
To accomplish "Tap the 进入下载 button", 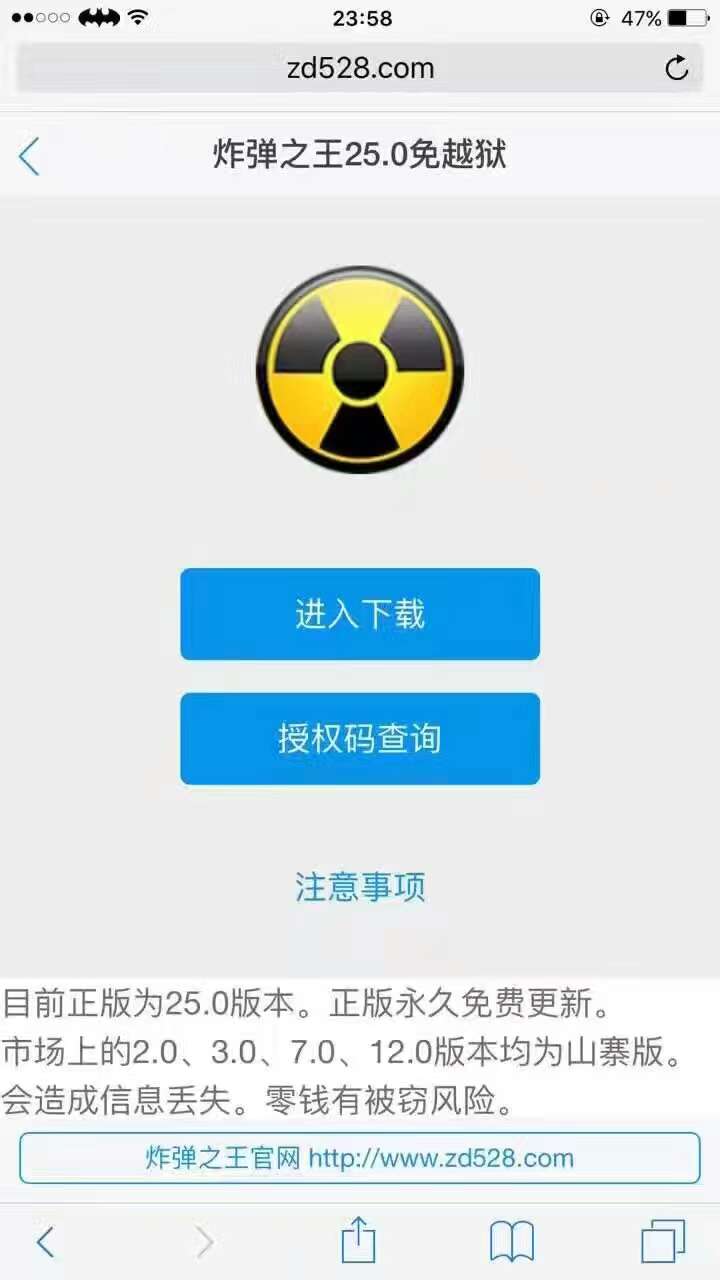I will tap(360, 614).
